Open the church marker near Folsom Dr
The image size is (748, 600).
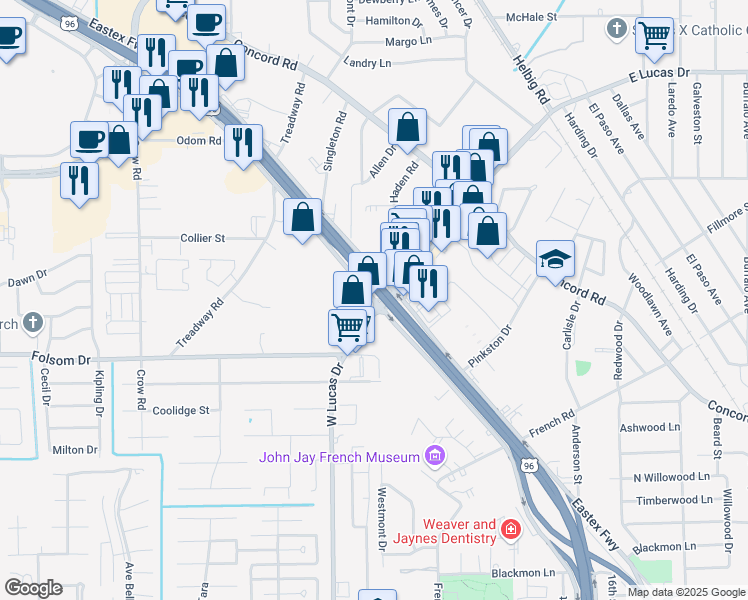(33, 322)
